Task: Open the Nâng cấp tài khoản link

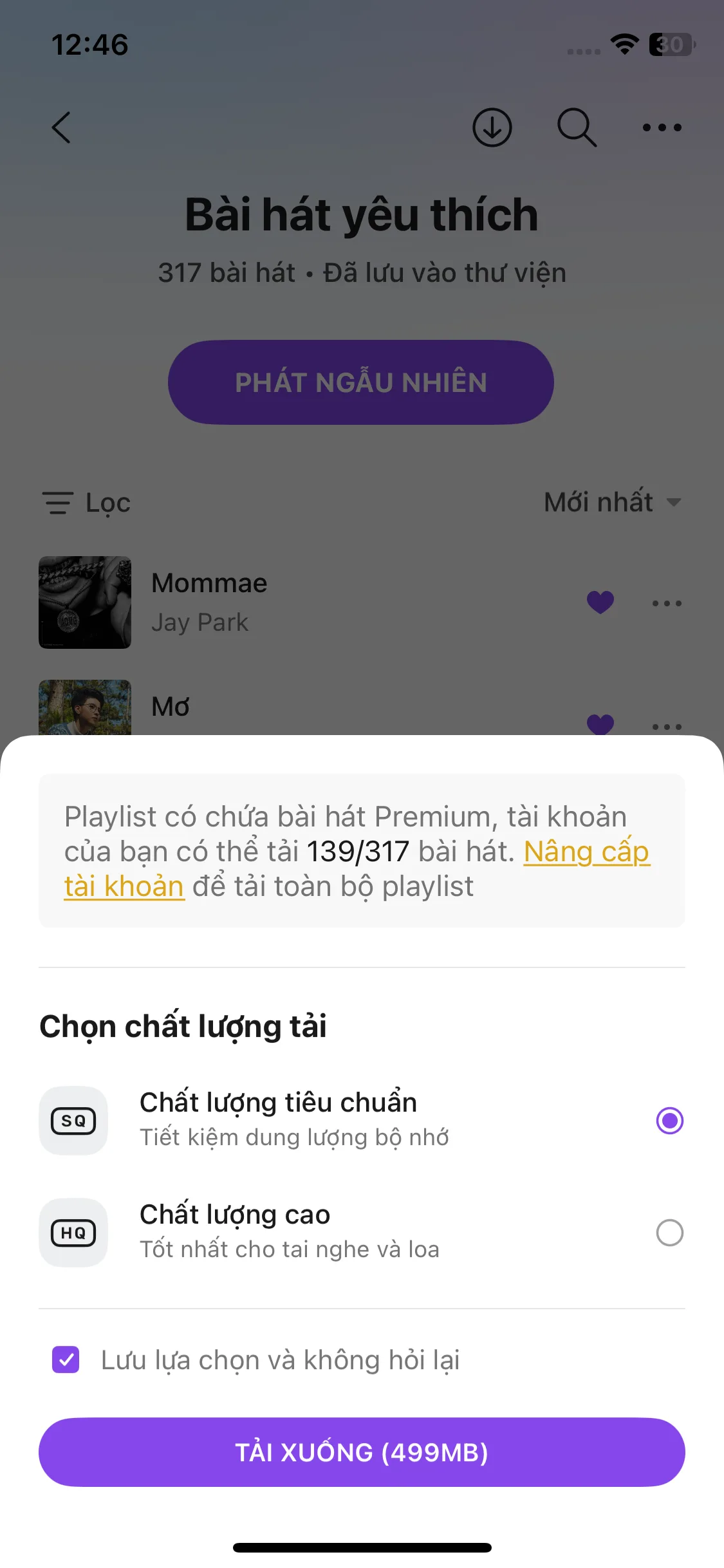Action: [586, 852]
